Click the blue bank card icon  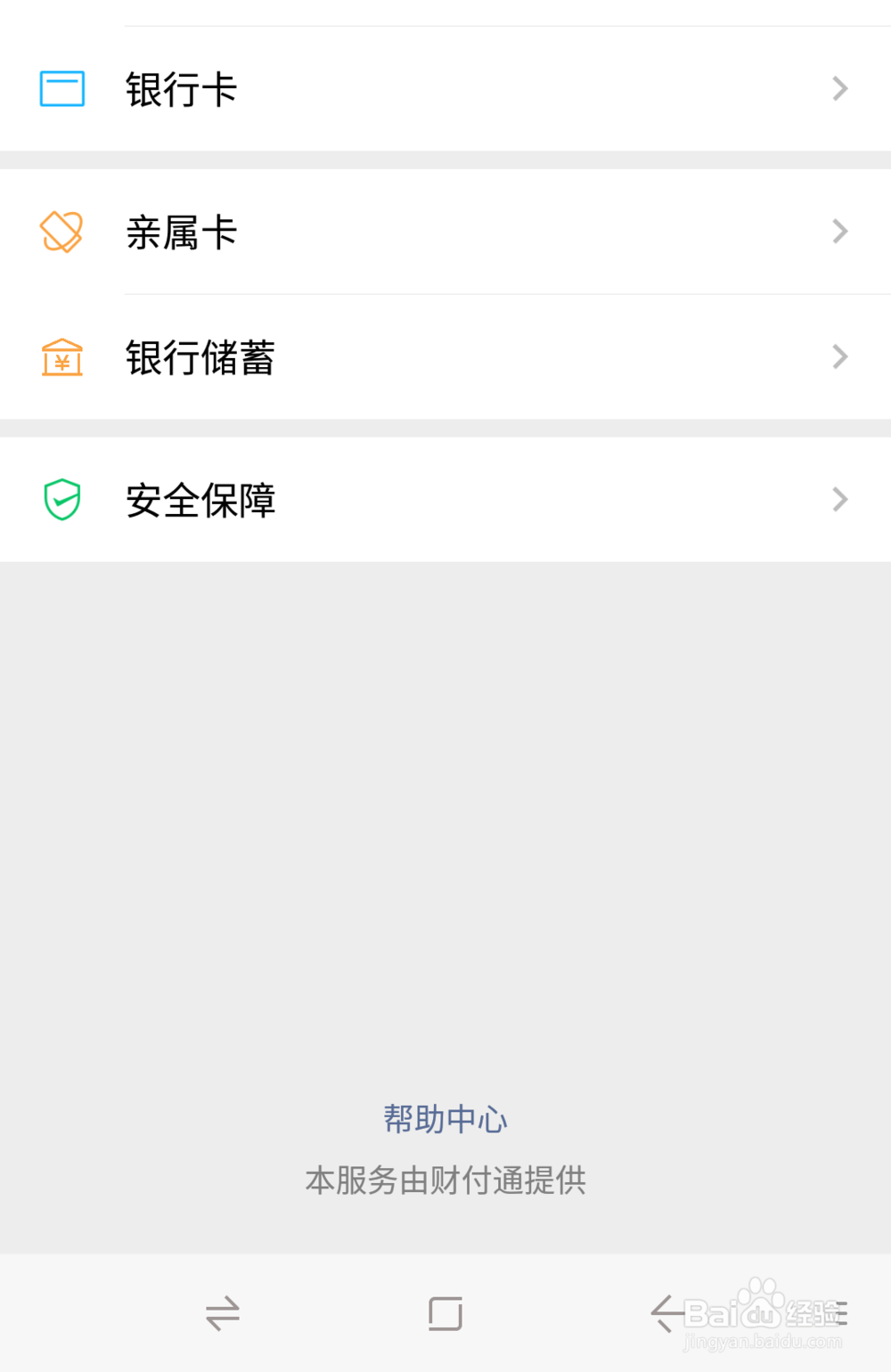61,87
